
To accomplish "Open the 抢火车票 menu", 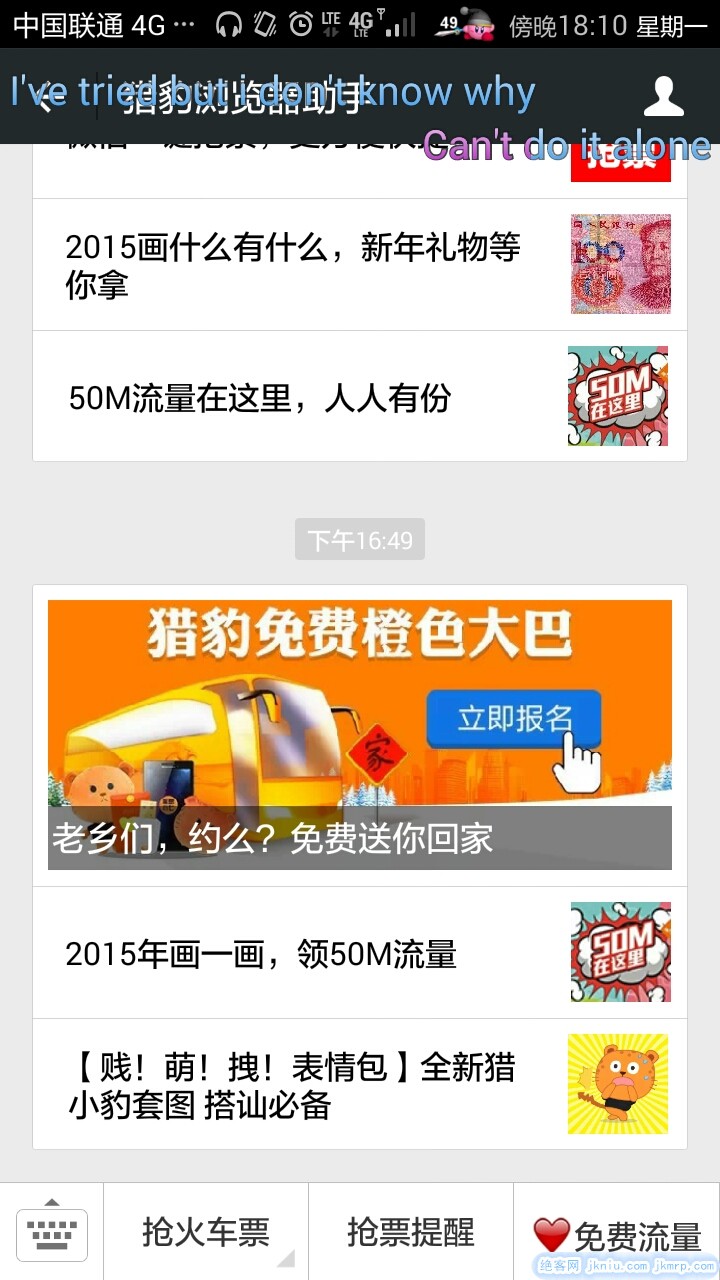I will click(206, 1232).
